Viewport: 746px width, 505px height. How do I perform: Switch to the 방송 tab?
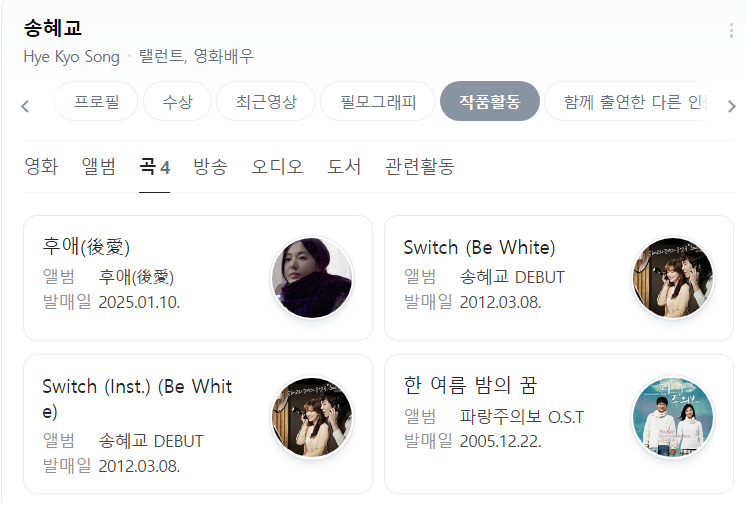(210, 166)
